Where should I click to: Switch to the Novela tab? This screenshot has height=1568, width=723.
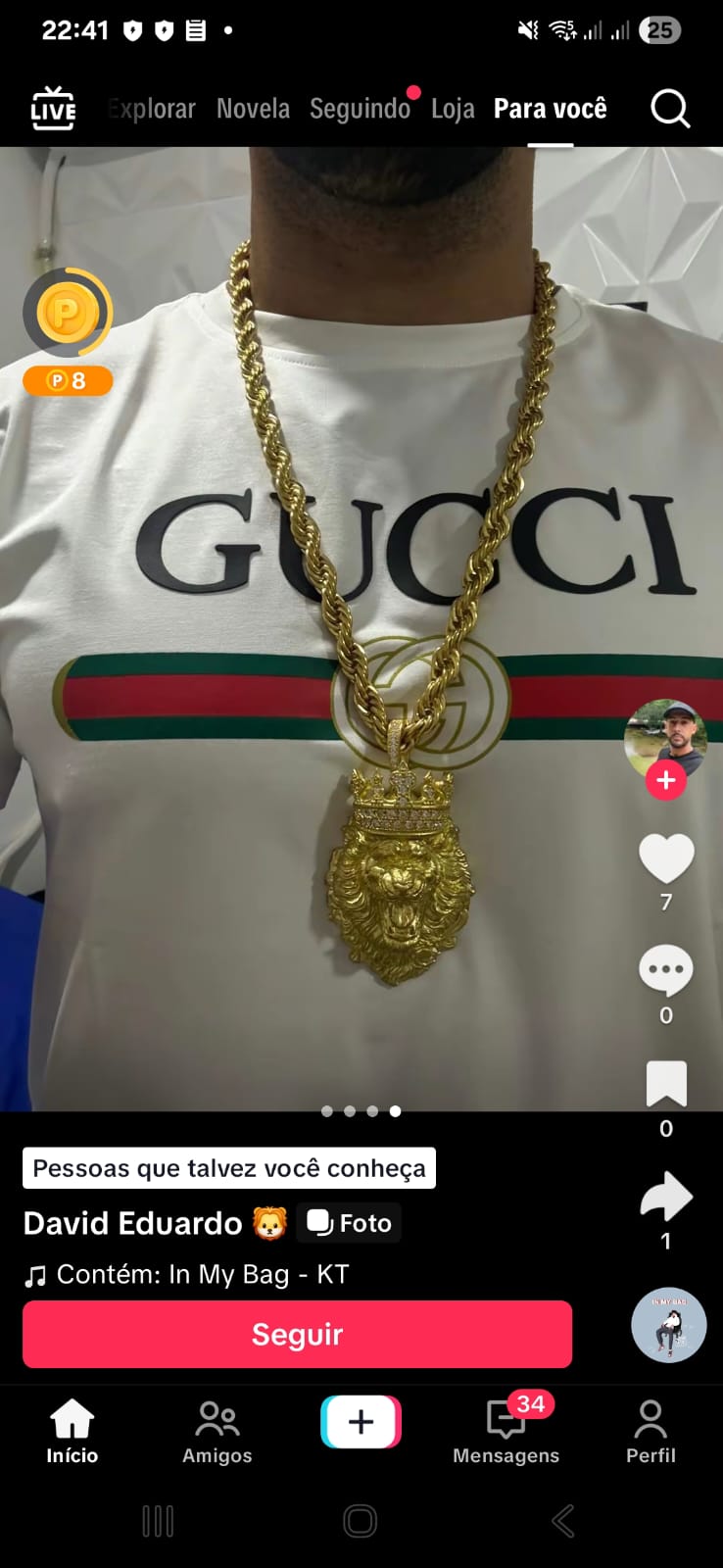pos(253,109)
